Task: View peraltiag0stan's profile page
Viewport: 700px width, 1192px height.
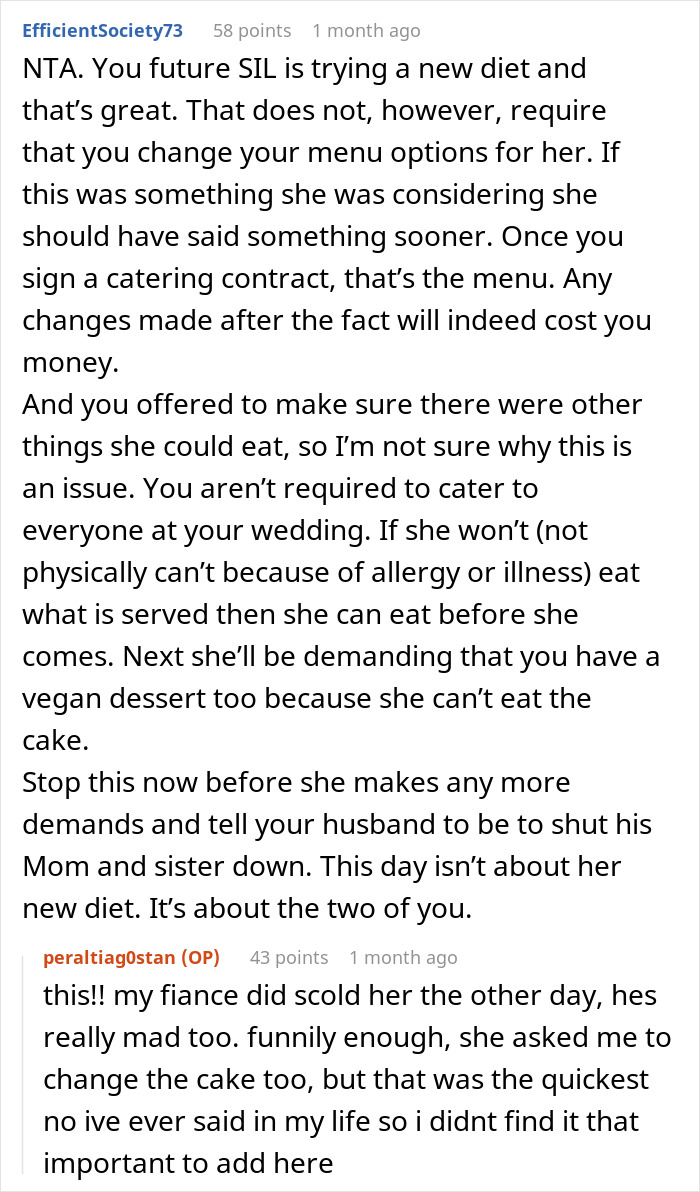Action: point(112,958)
